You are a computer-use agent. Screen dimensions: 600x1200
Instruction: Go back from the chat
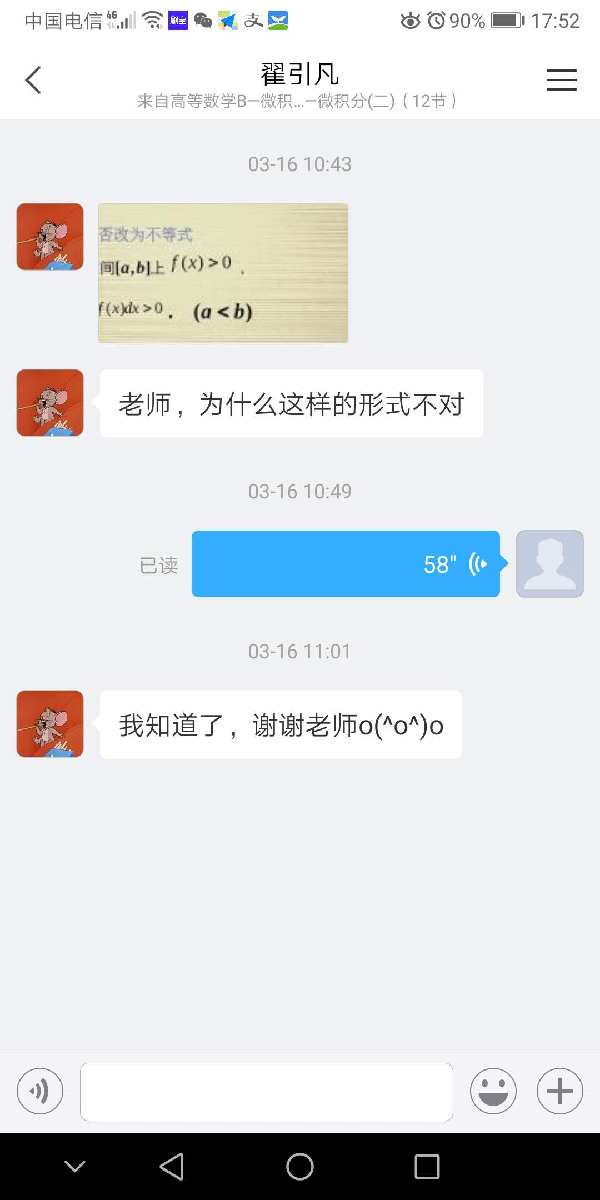pyautogui.click(x=34, y=80)
